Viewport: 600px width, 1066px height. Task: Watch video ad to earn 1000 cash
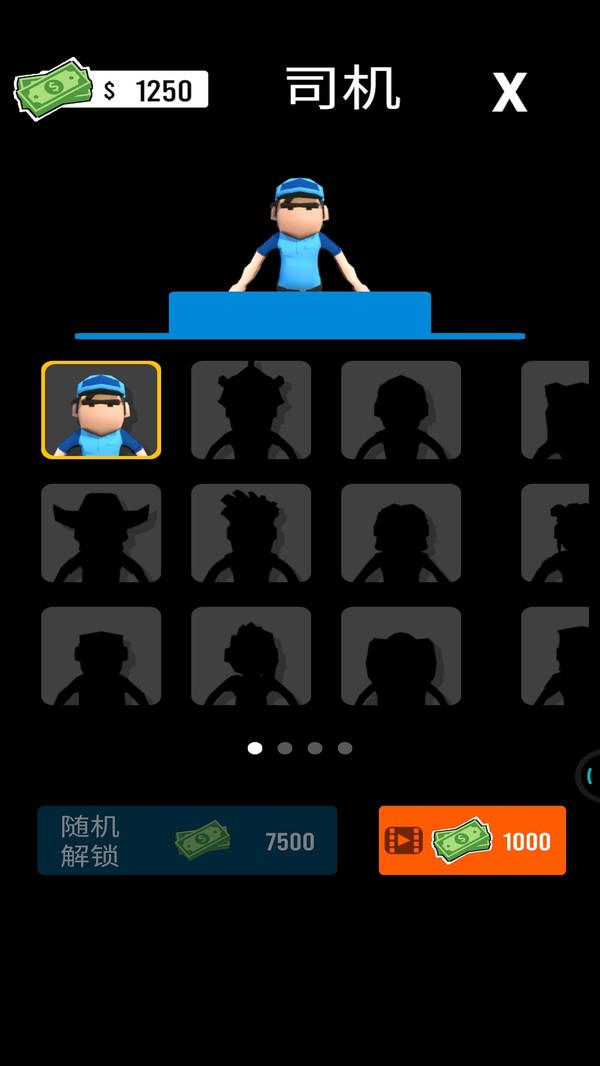click(472, 841)
